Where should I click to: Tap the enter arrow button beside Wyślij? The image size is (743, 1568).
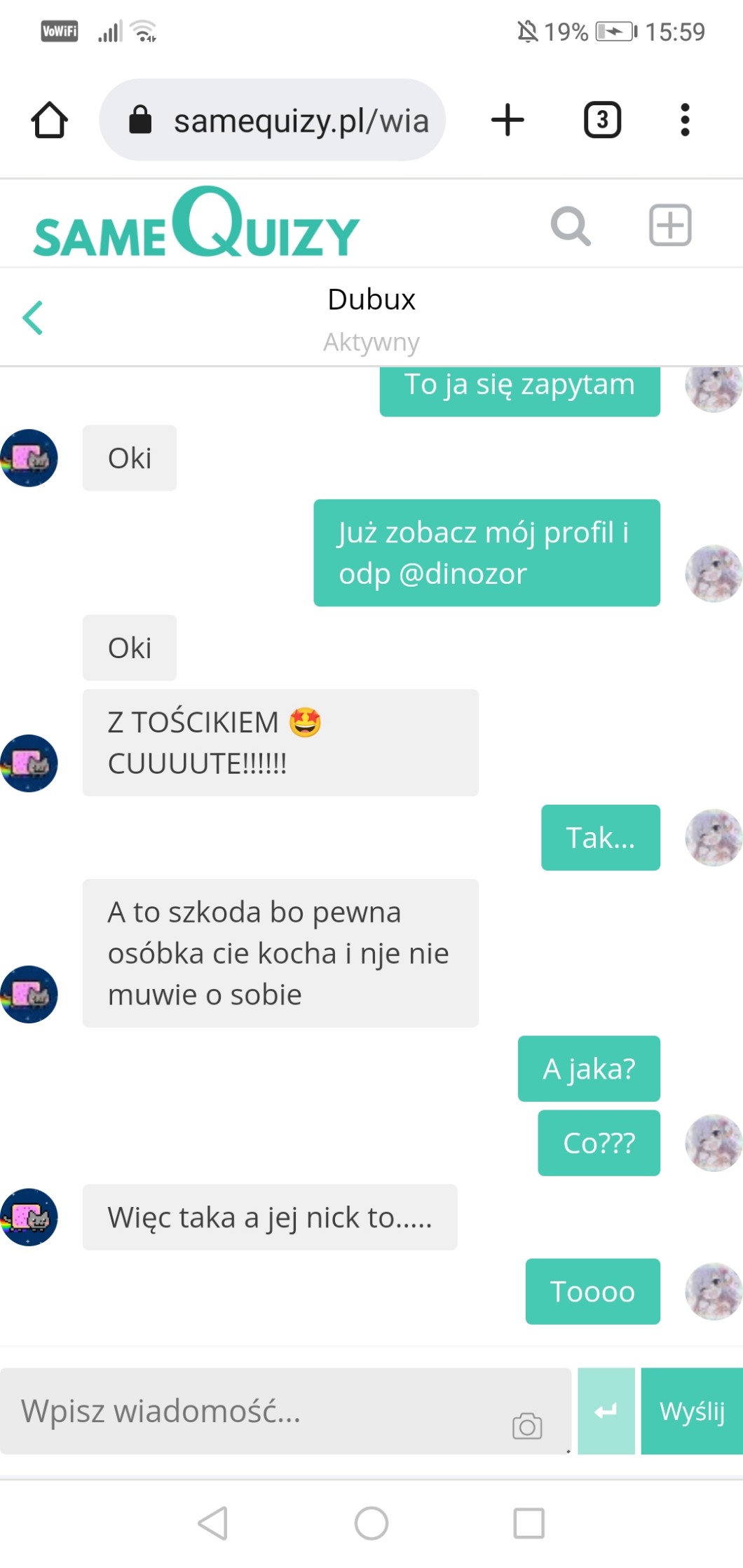click(606, 1410)
